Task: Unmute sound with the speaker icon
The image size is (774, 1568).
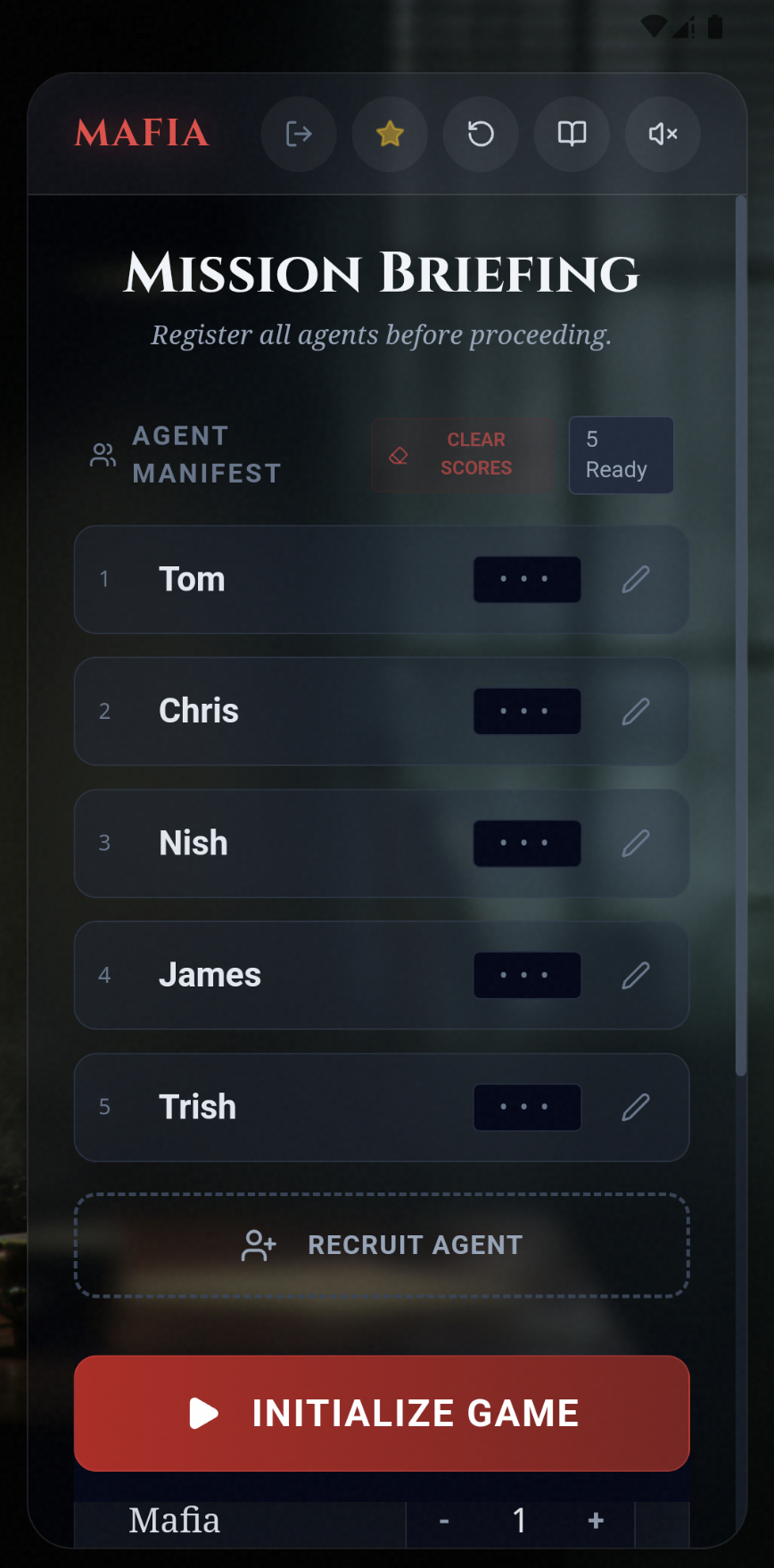Action: (x=663, y=135)
